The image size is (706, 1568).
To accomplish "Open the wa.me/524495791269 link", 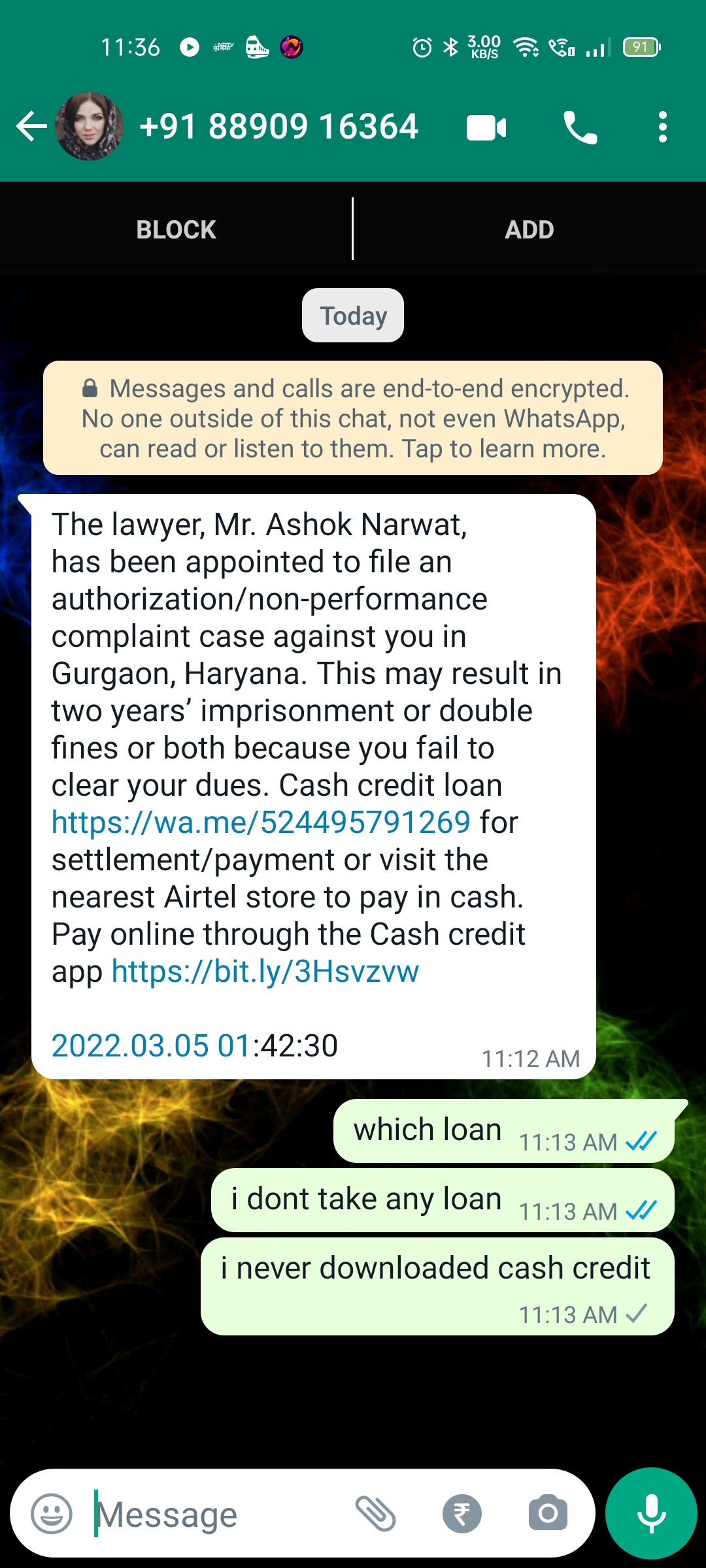I will (261, 823).
